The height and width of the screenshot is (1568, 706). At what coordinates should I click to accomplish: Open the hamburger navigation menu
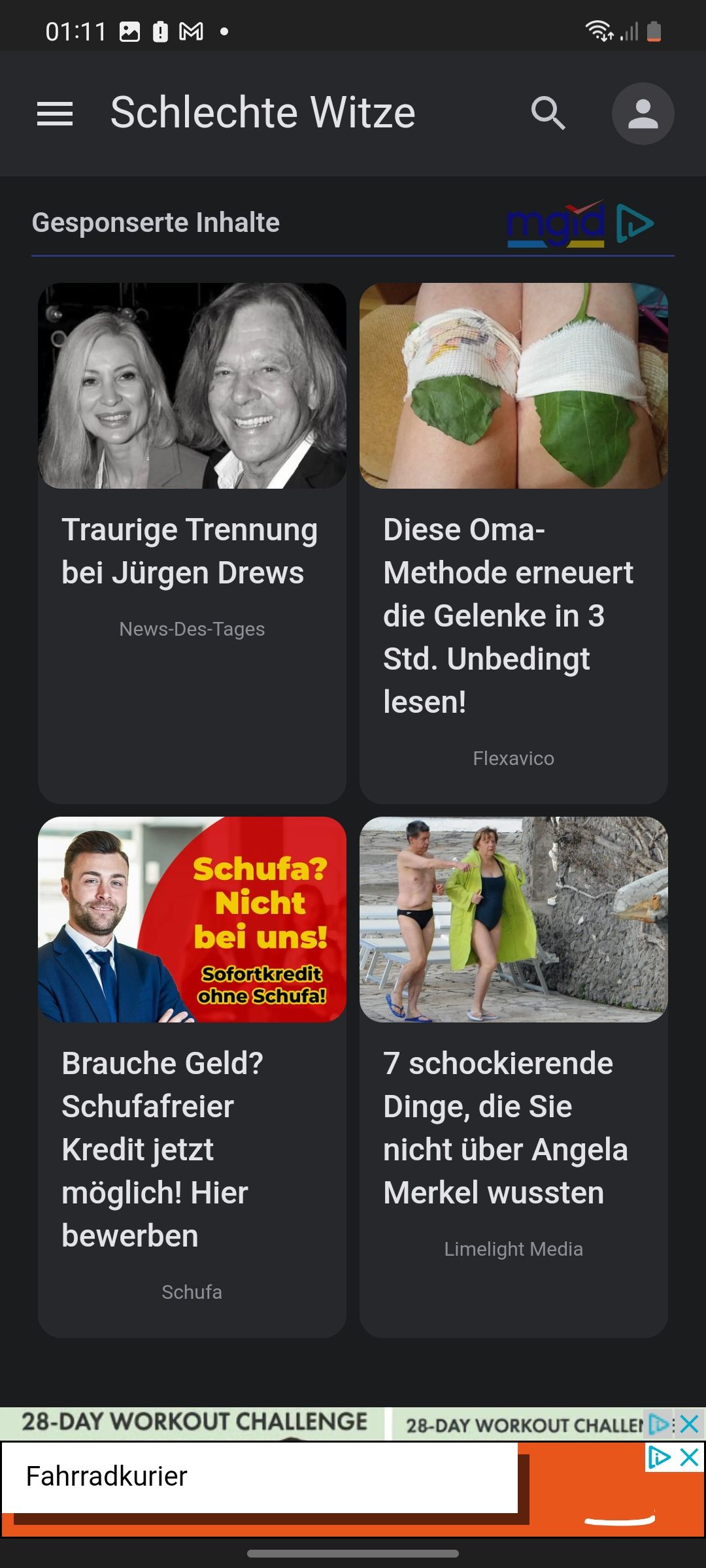coord(55,114)
